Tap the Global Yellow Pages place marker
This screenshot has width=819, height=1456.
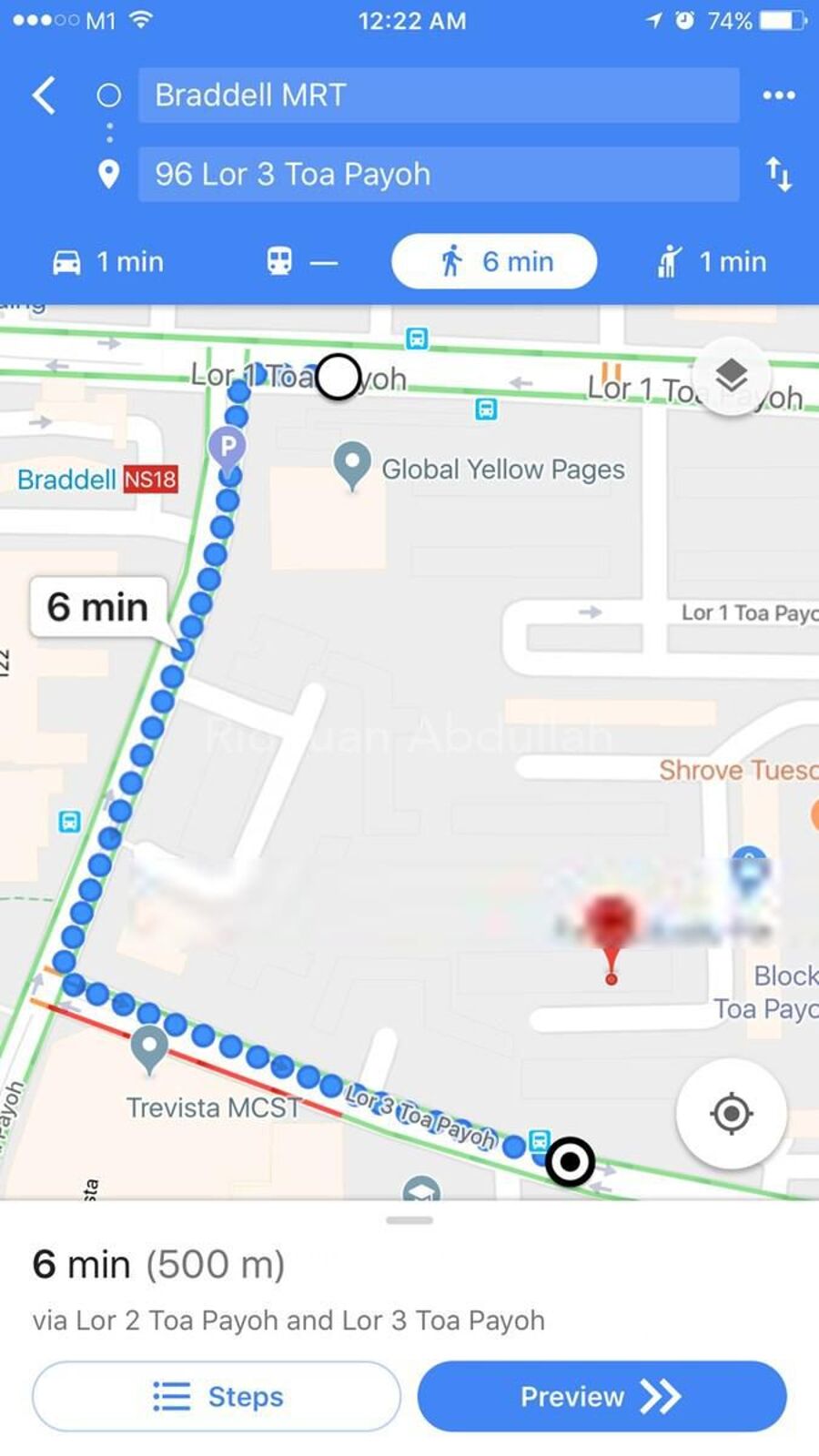click(352, 464)
